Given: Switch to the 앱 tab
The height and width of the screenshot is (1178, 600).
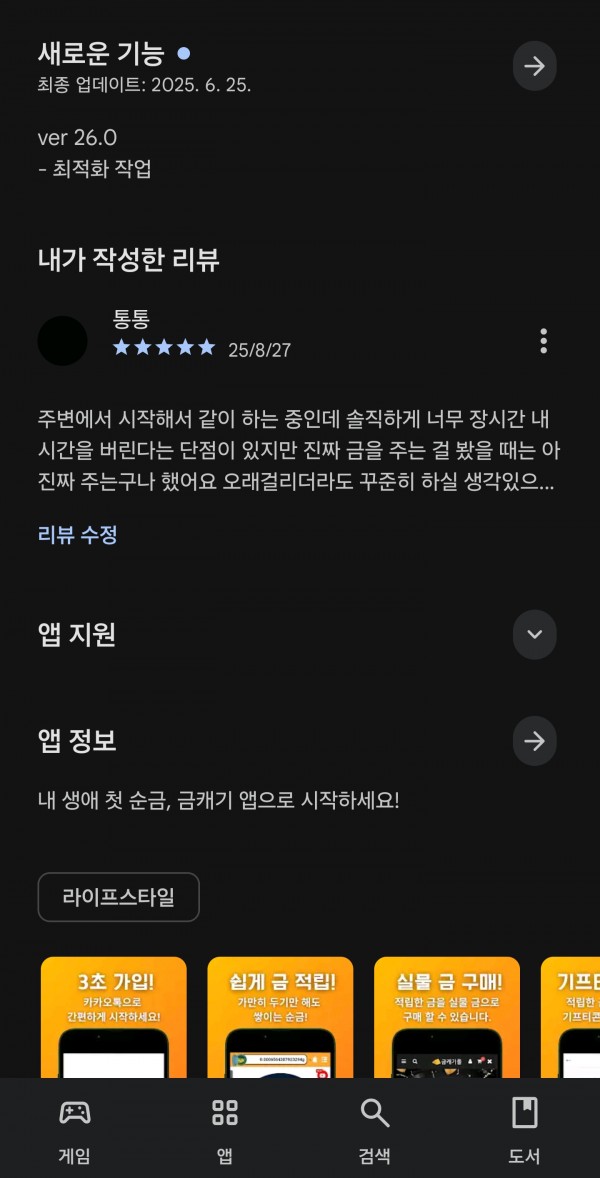Looking at the screenshot, I should 225,1130.
